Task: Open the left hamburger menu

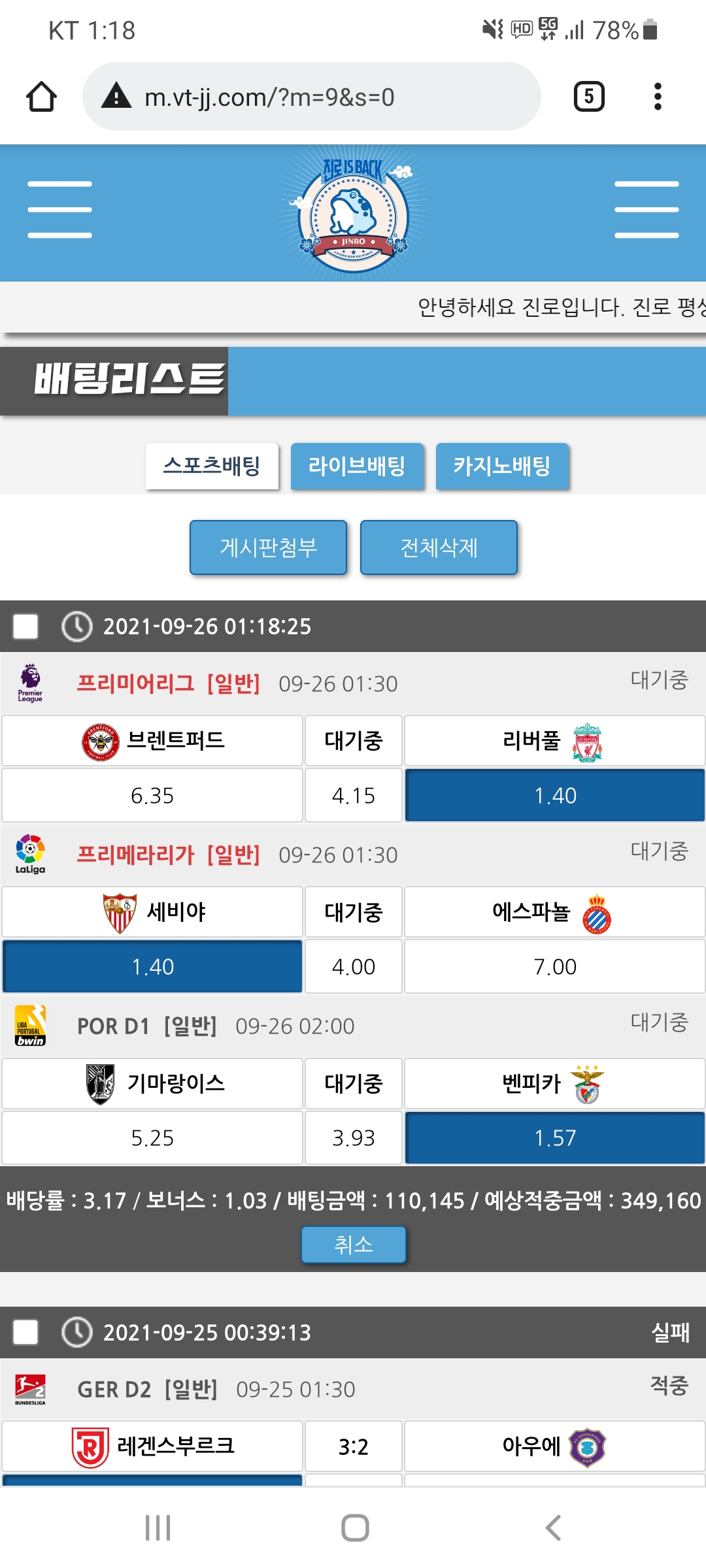Action: click(59, 210)
